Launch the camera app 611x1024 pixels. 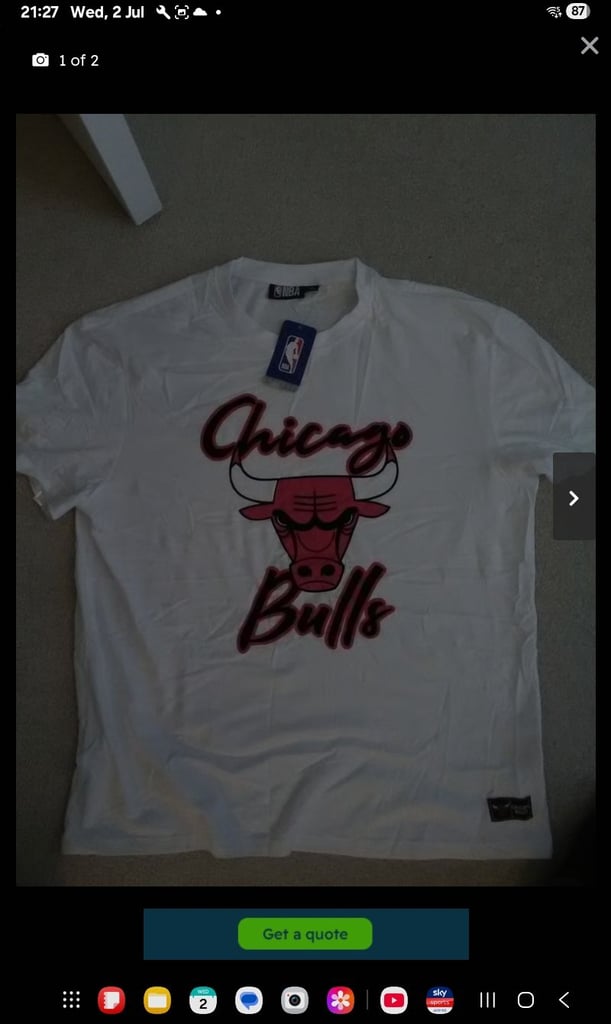point(294,1000)
